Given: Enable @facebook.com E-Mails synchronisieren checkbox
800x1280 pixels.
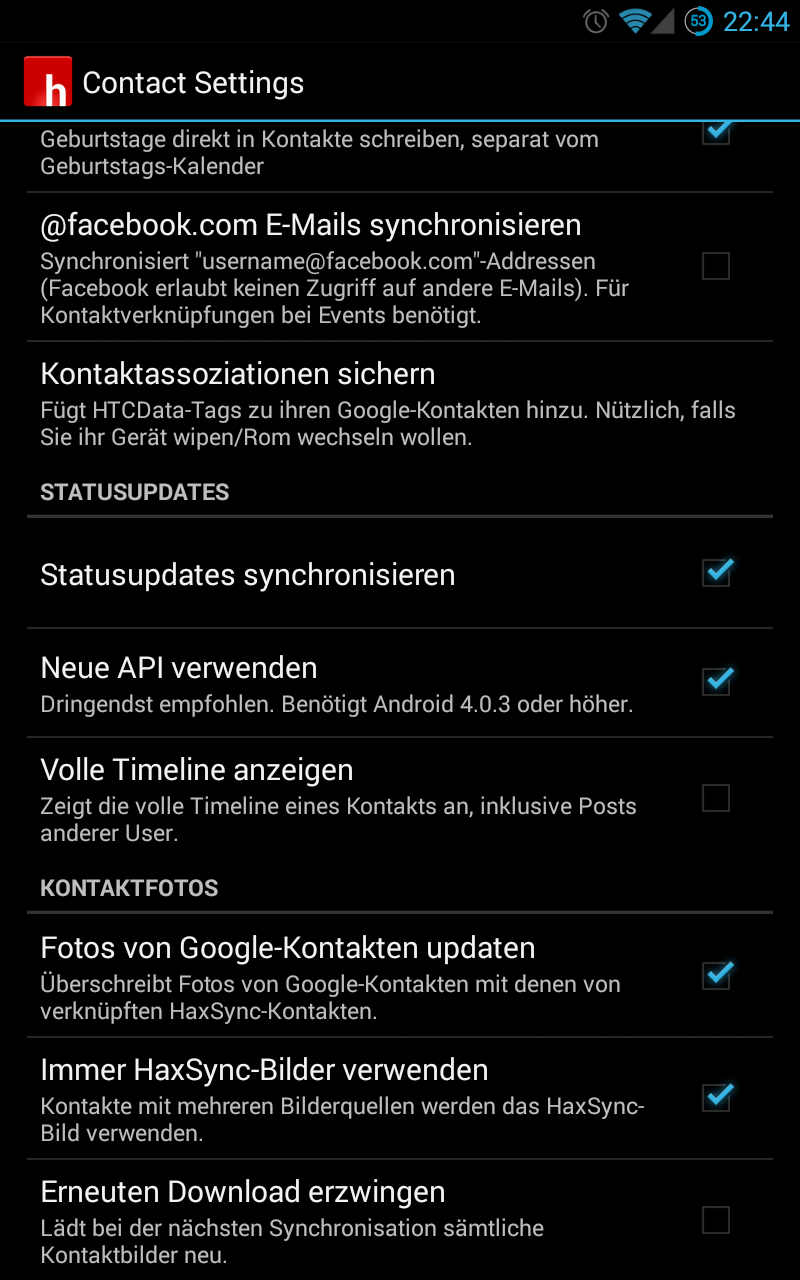Looking at the screenshot, I should [x=716, y=266].
